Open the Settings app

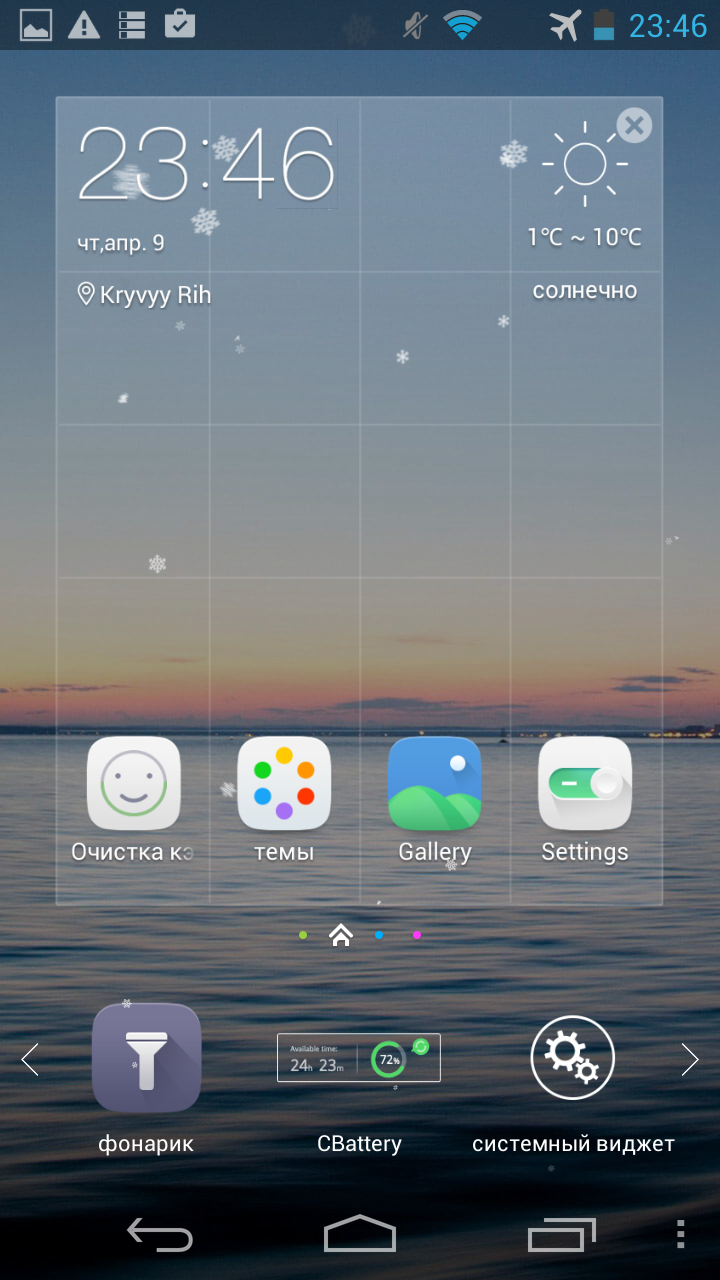(585, 800)
